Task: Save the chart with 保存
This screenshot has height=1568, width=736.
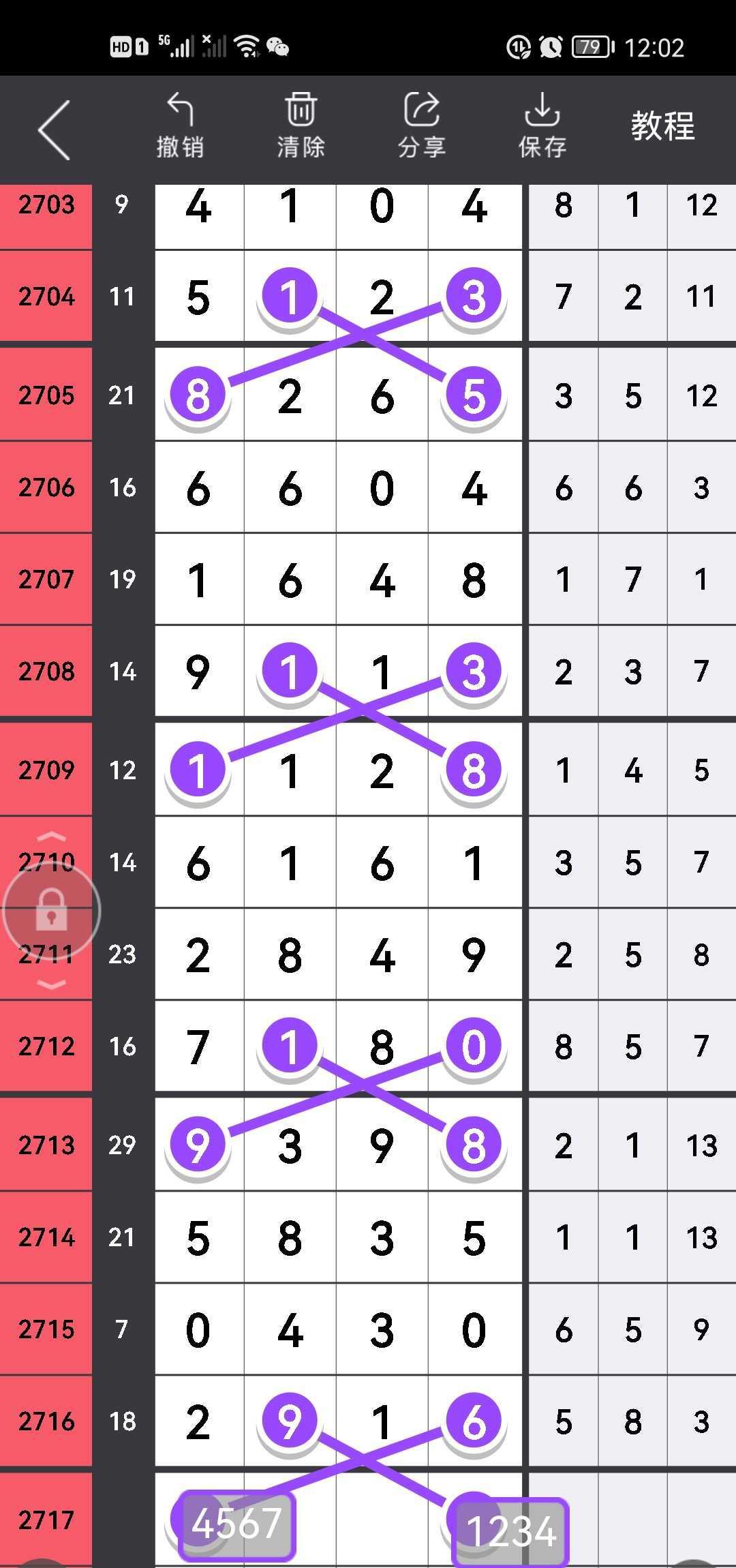Action: pyautogui.click(x=542, y=127)
